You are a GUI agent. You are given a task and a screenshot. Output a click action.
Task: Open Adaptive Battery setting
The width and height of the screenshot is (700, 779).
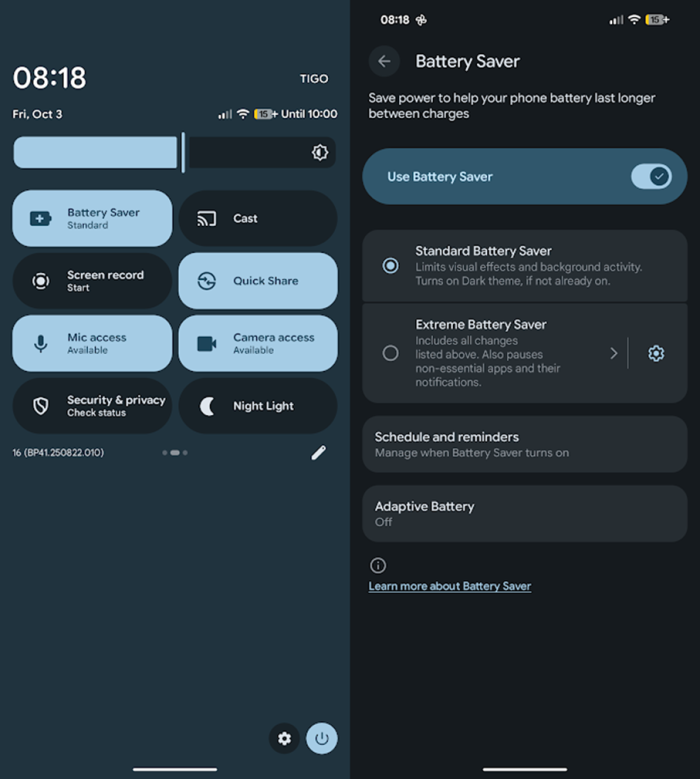pyautogui.click(x=525, y=514)
